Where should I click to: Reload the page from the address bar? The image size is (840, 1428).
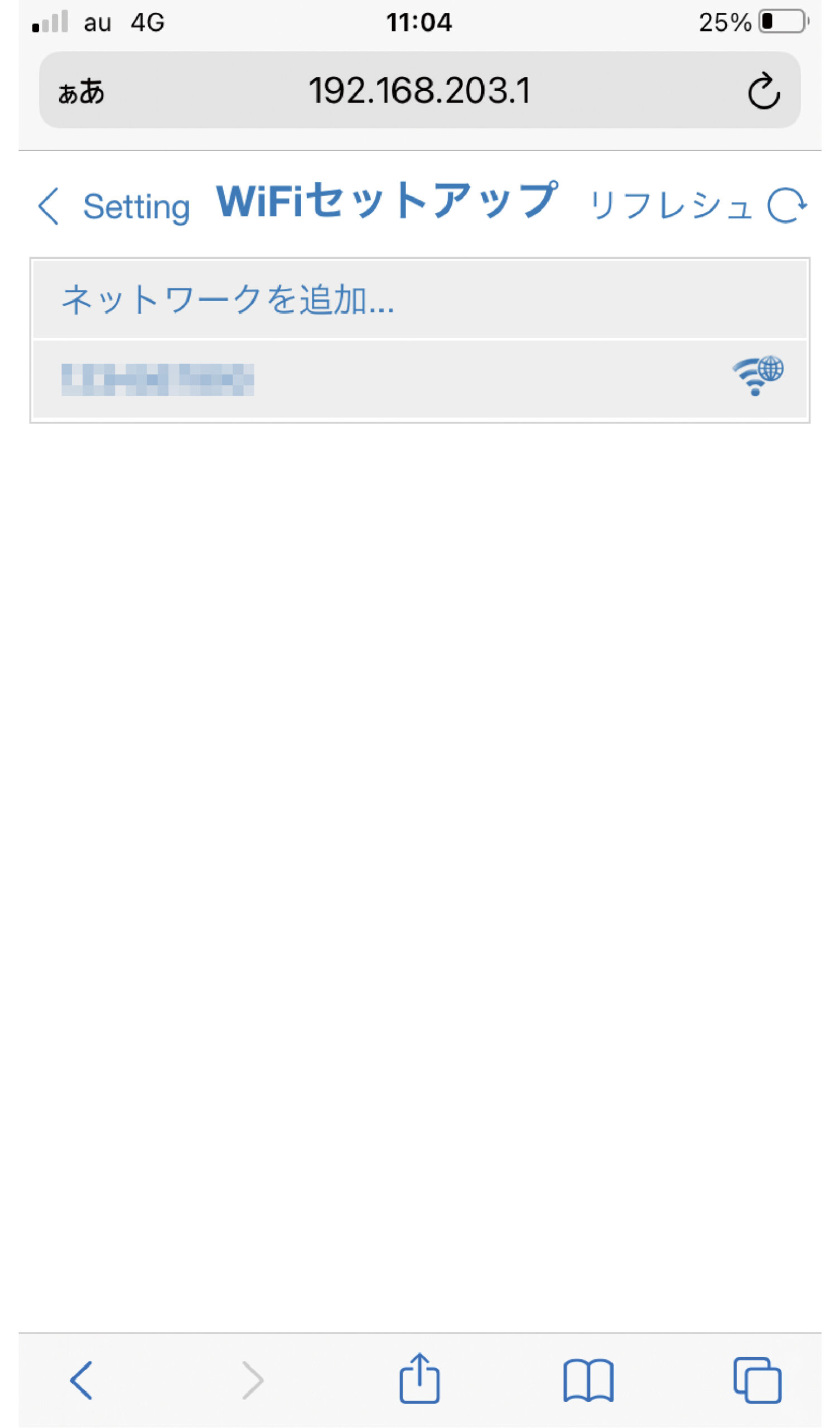click(764, 90)
